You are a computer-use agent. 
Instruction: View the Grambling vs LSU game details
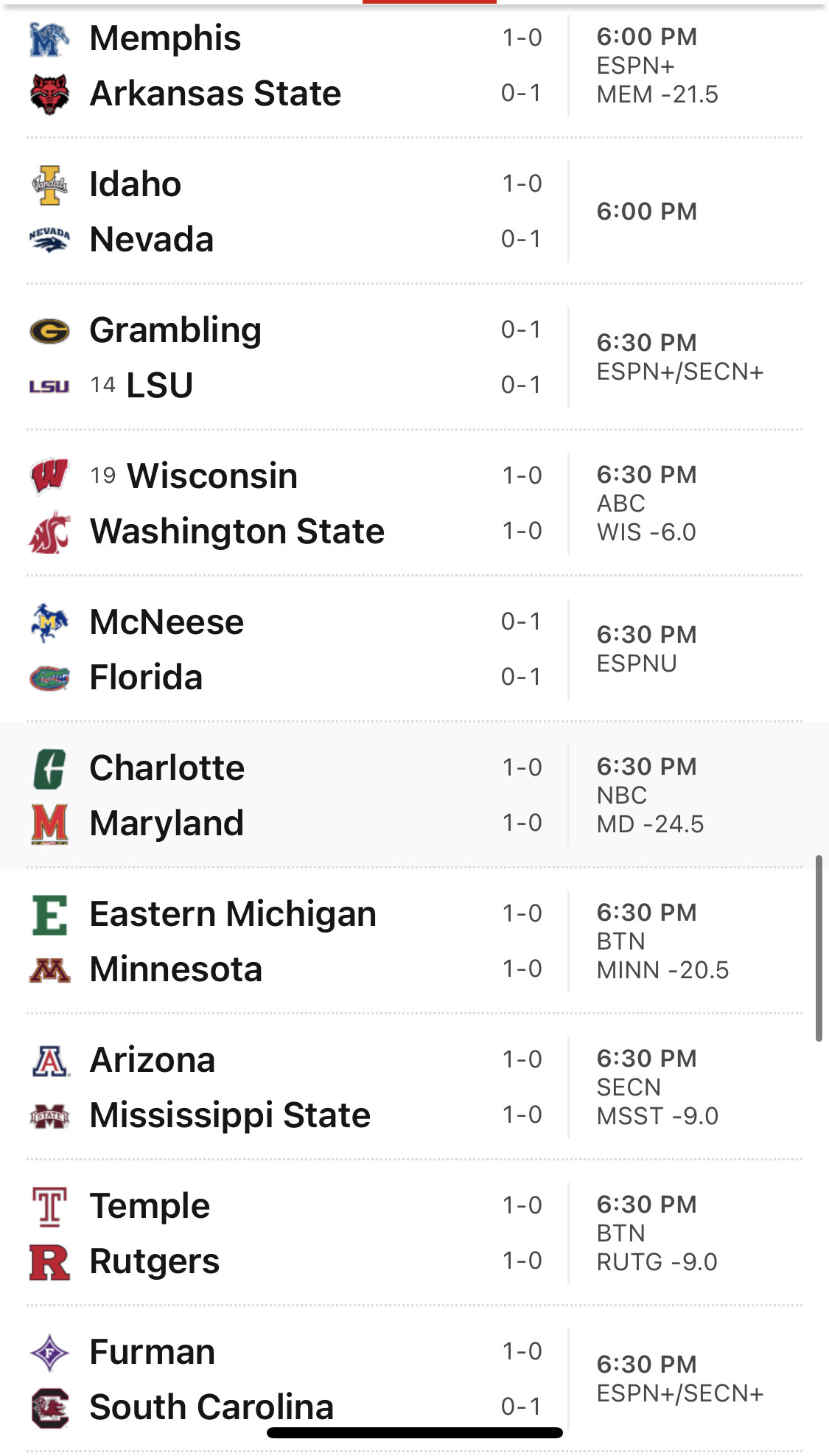pos(414,357)
